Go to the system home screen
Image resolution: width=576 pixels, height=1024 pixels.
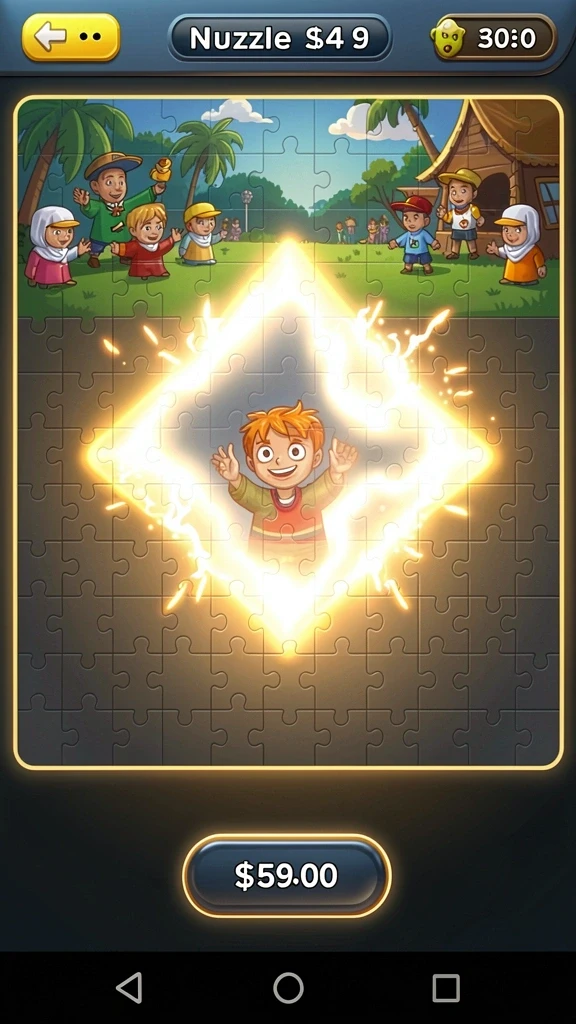[x=288, y=987]
